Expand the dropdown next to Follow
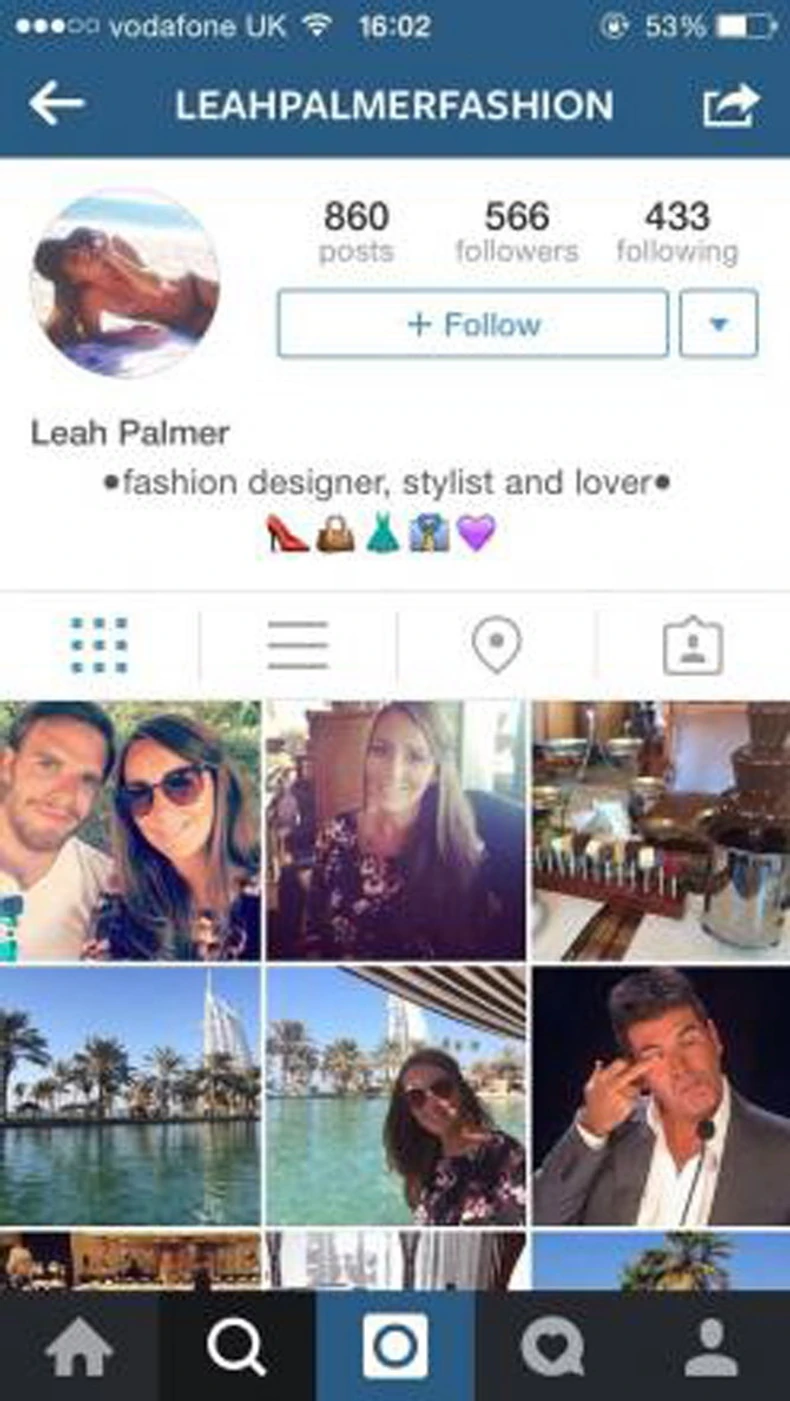Image resolution: width=790 pixels, height=1401 pixels. (718, 324)
